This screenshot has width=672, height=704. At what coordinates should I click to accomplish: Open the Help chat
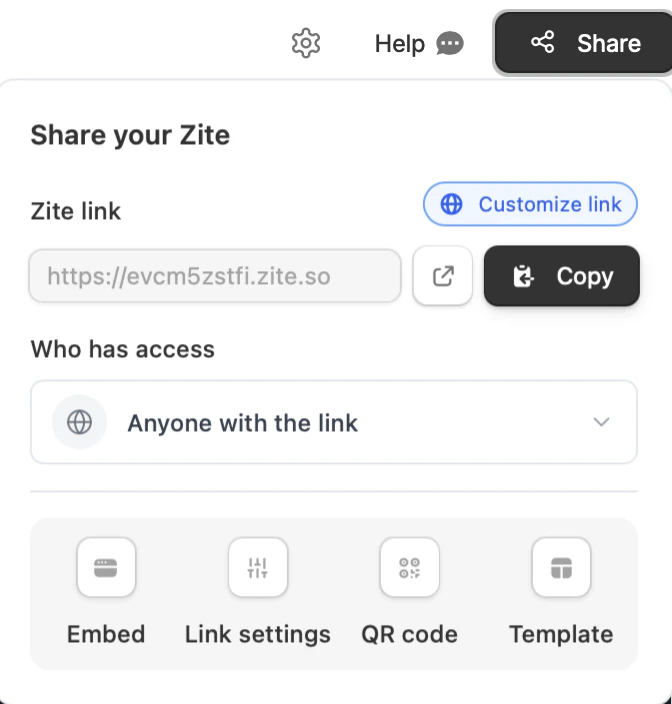coord(418,44)
